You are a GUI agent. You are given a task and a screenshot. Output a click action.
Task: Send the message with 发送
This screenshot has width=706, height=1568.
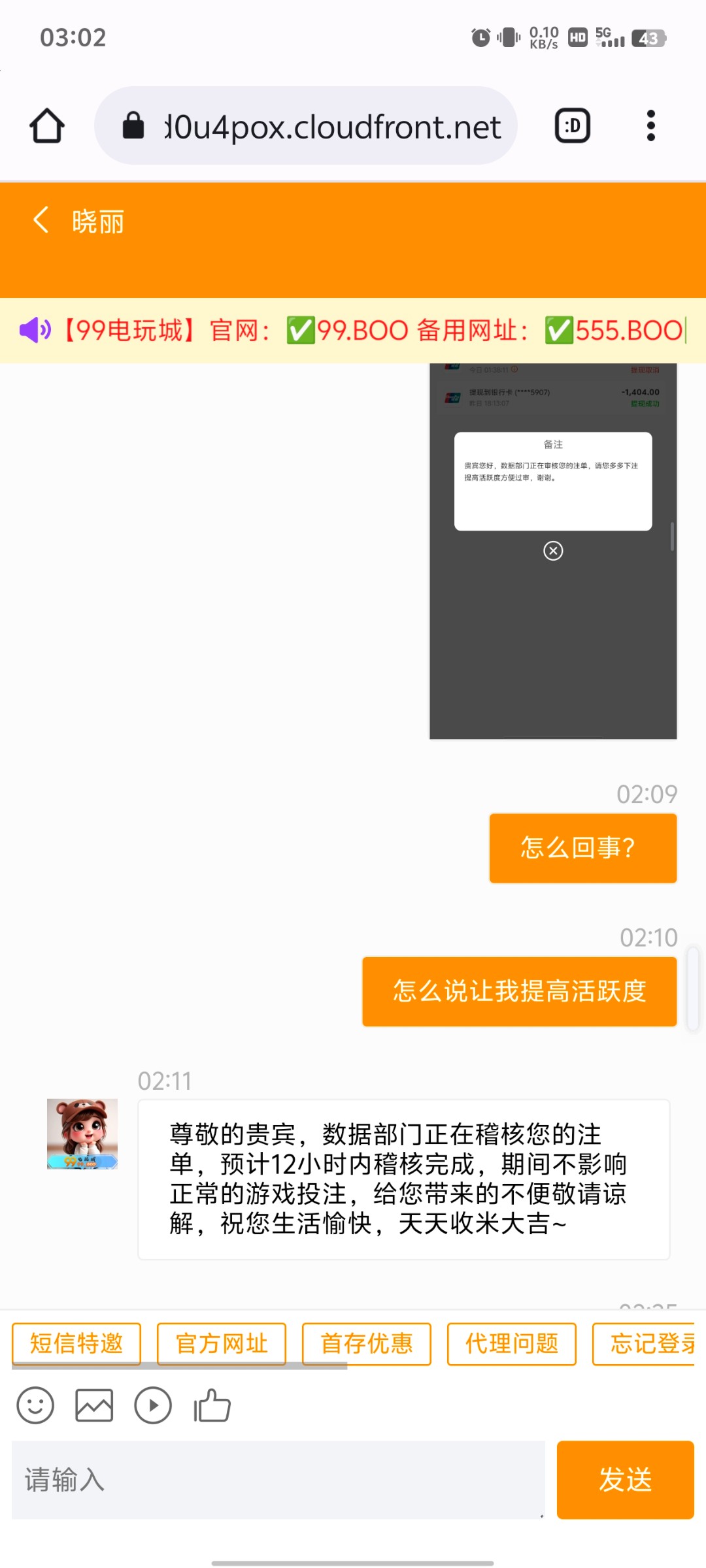coord(625,1480)
